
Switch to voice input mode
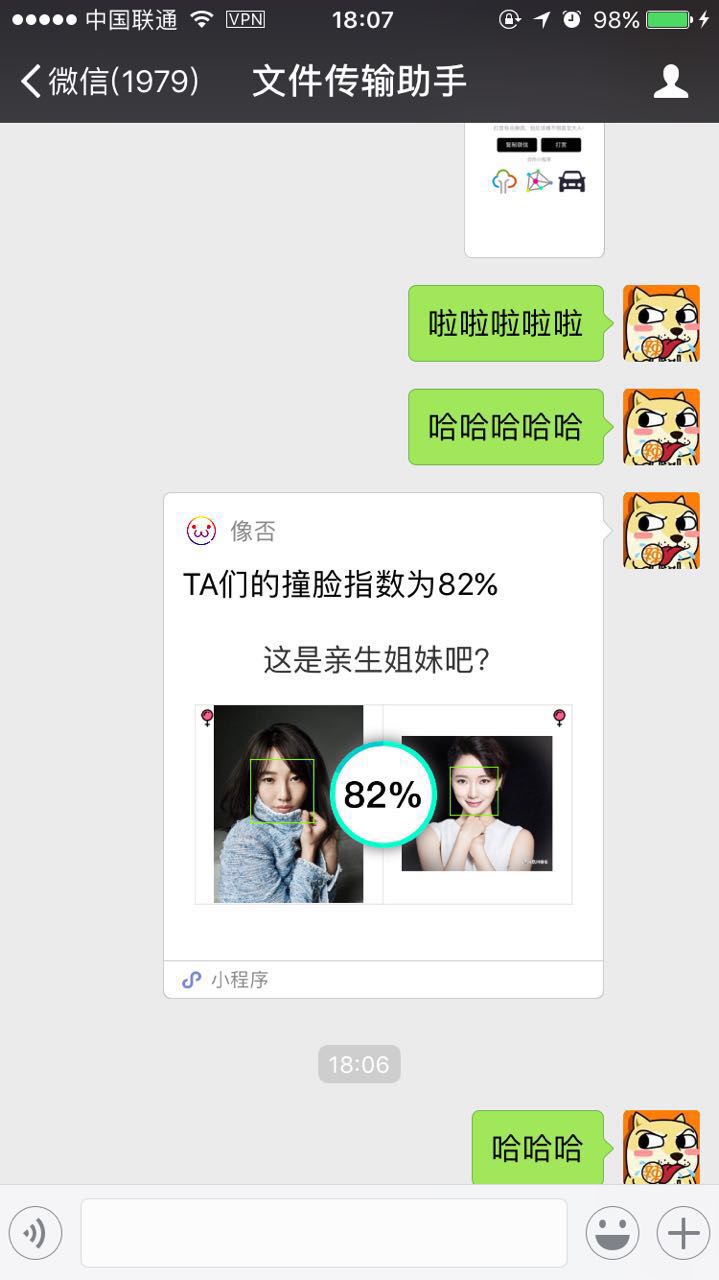35,1233
